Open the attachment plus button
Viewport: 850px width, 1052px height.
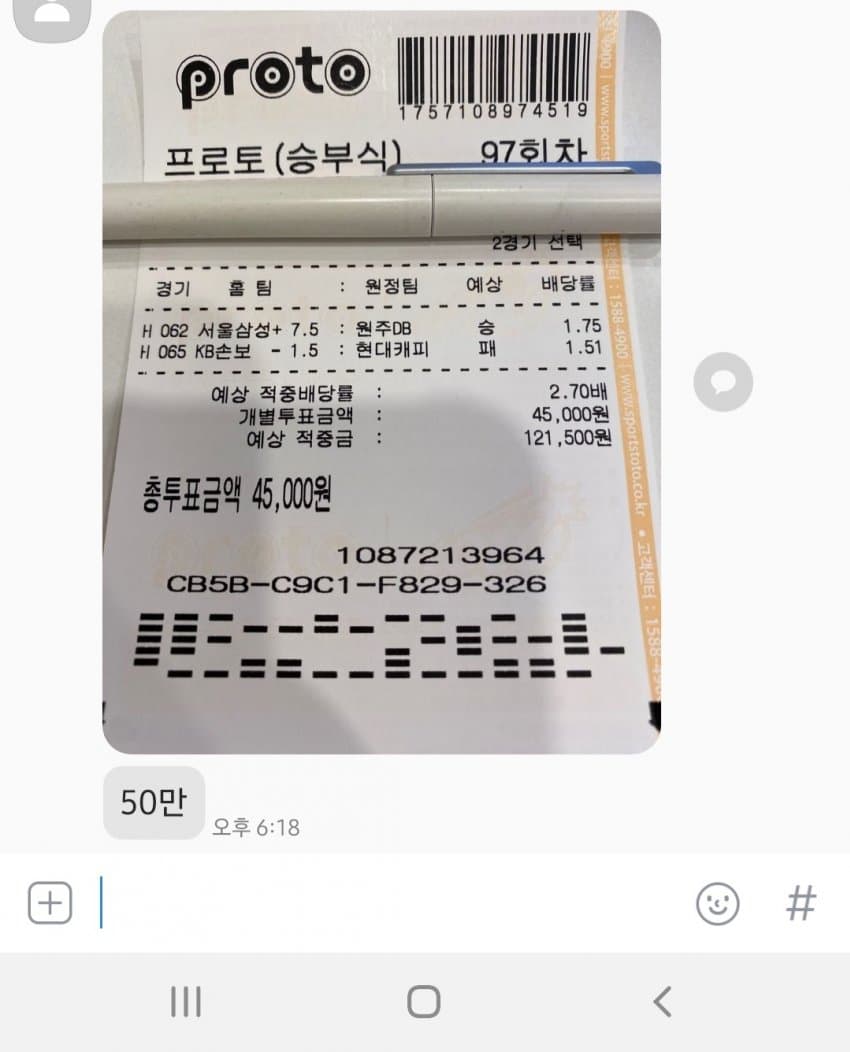click(49, 903)
